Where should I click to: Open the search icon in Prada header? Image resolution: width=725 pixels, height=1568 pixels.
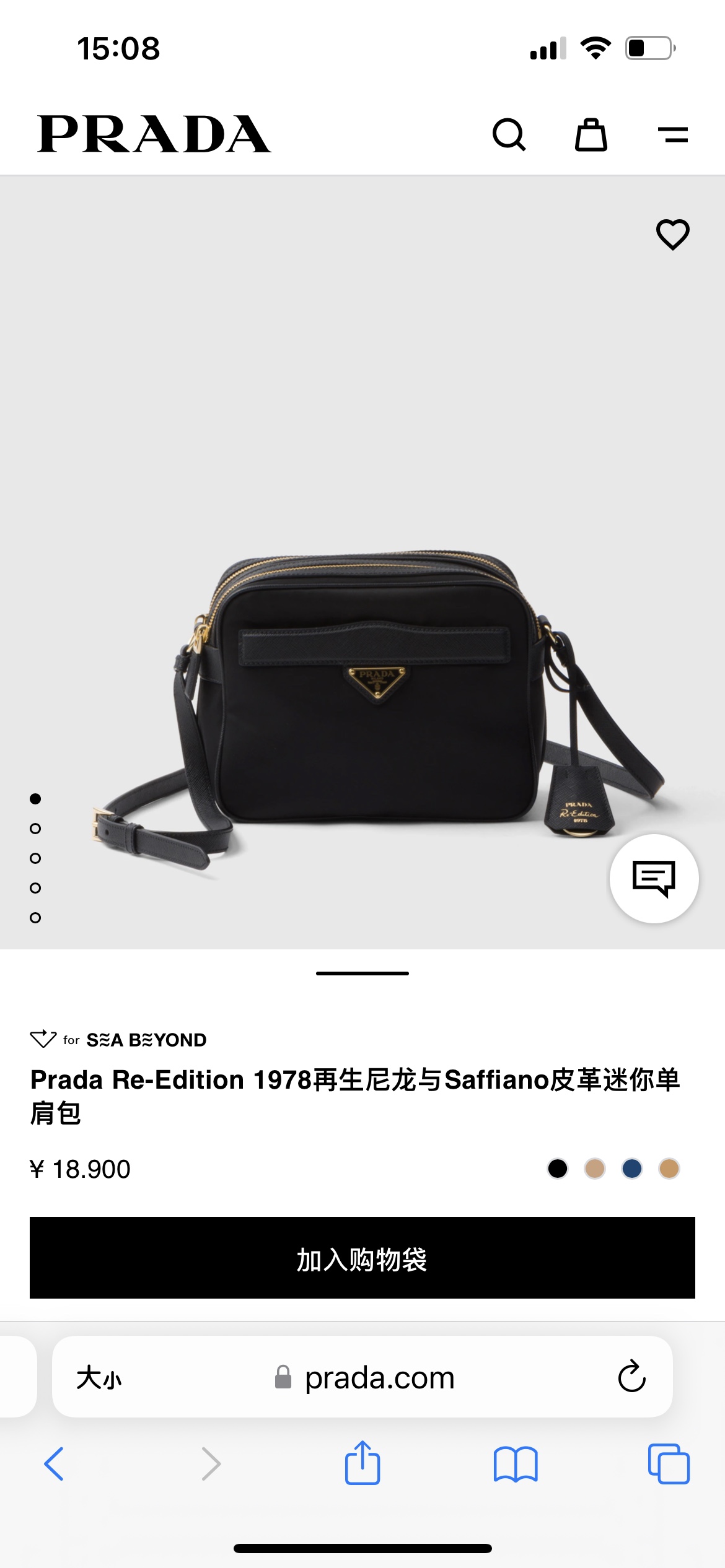pos(509,134)
